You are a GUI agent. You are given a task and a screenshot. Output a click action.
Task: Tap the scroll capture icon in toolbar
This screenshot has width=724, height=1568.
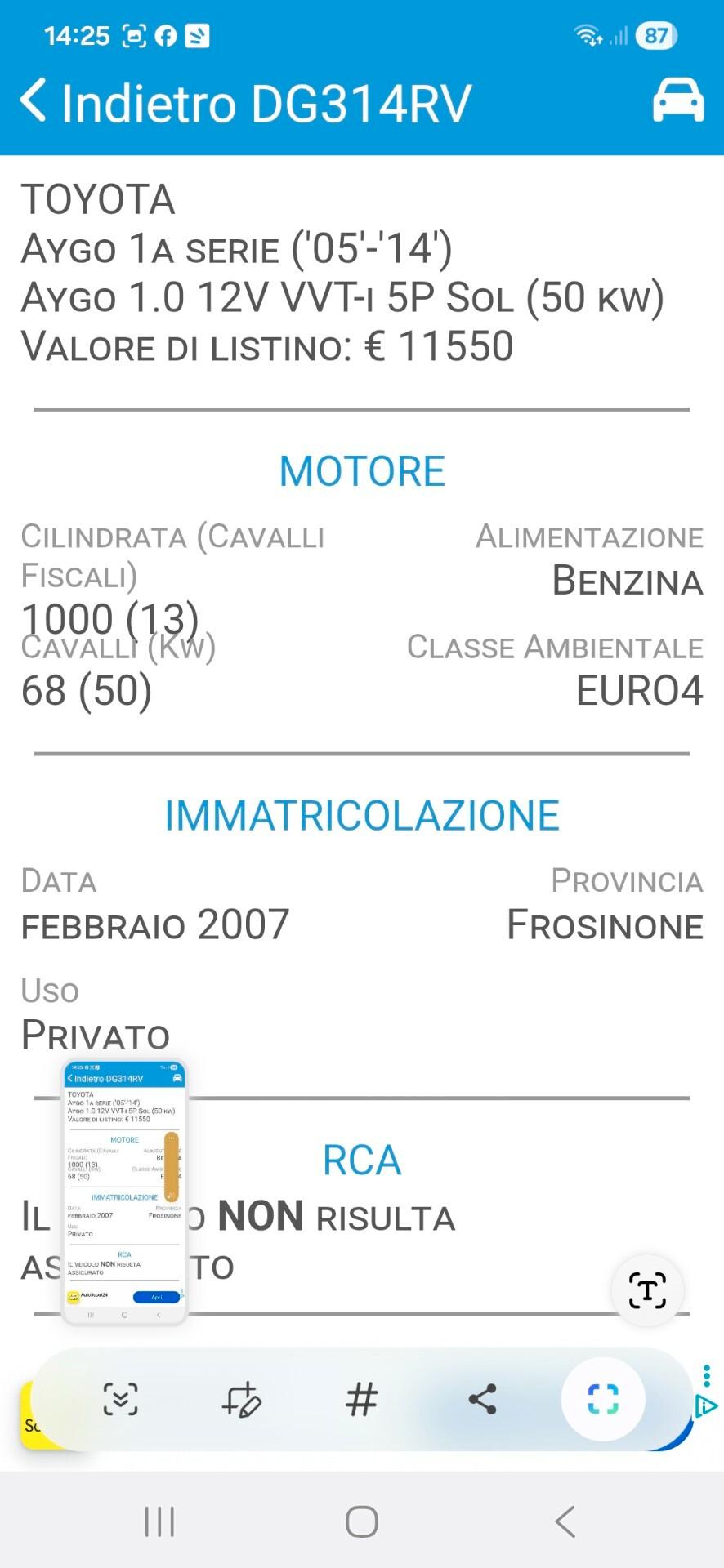(x=121, y=1400)
